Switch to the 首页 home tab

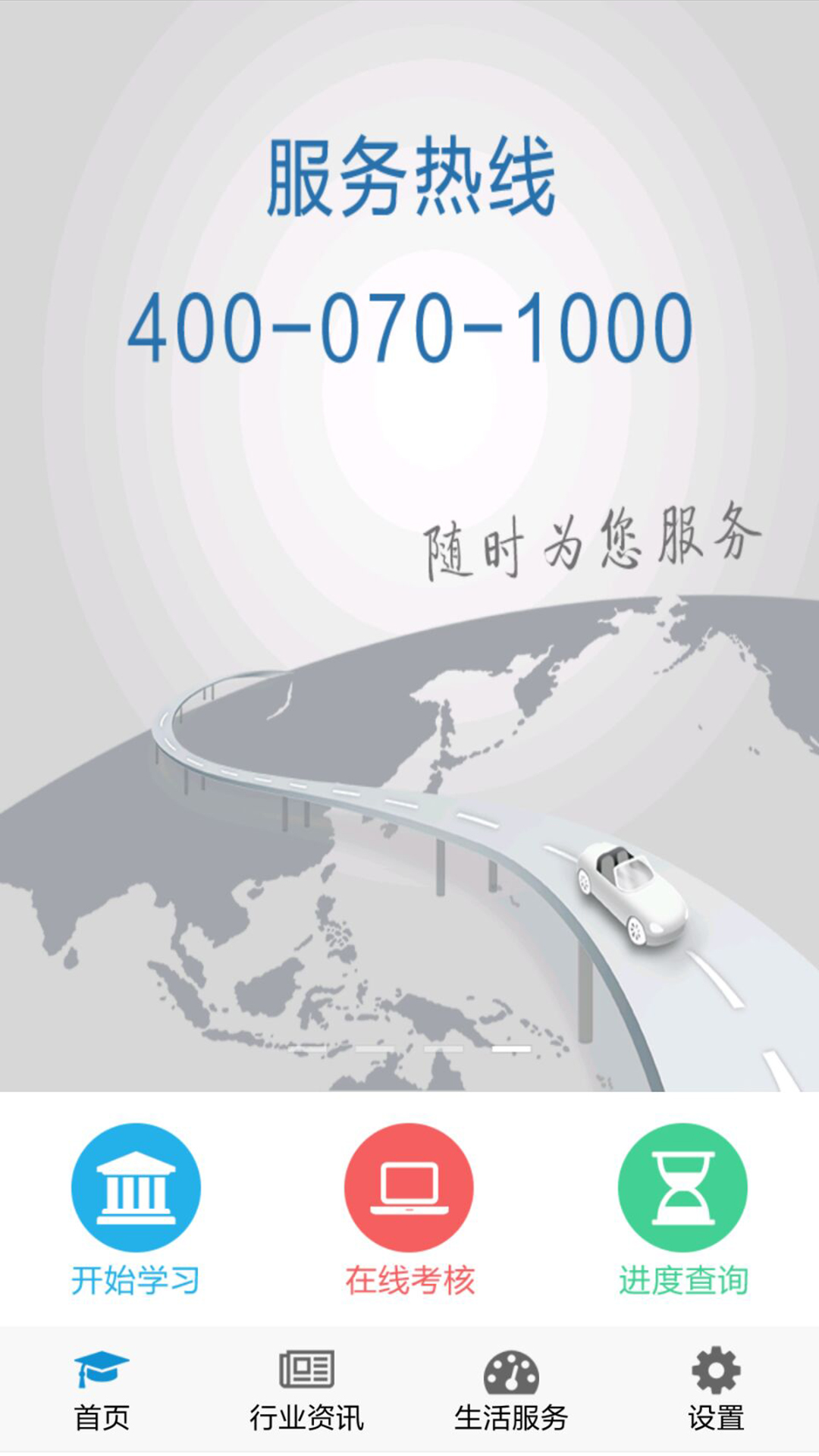(102, 1391)
